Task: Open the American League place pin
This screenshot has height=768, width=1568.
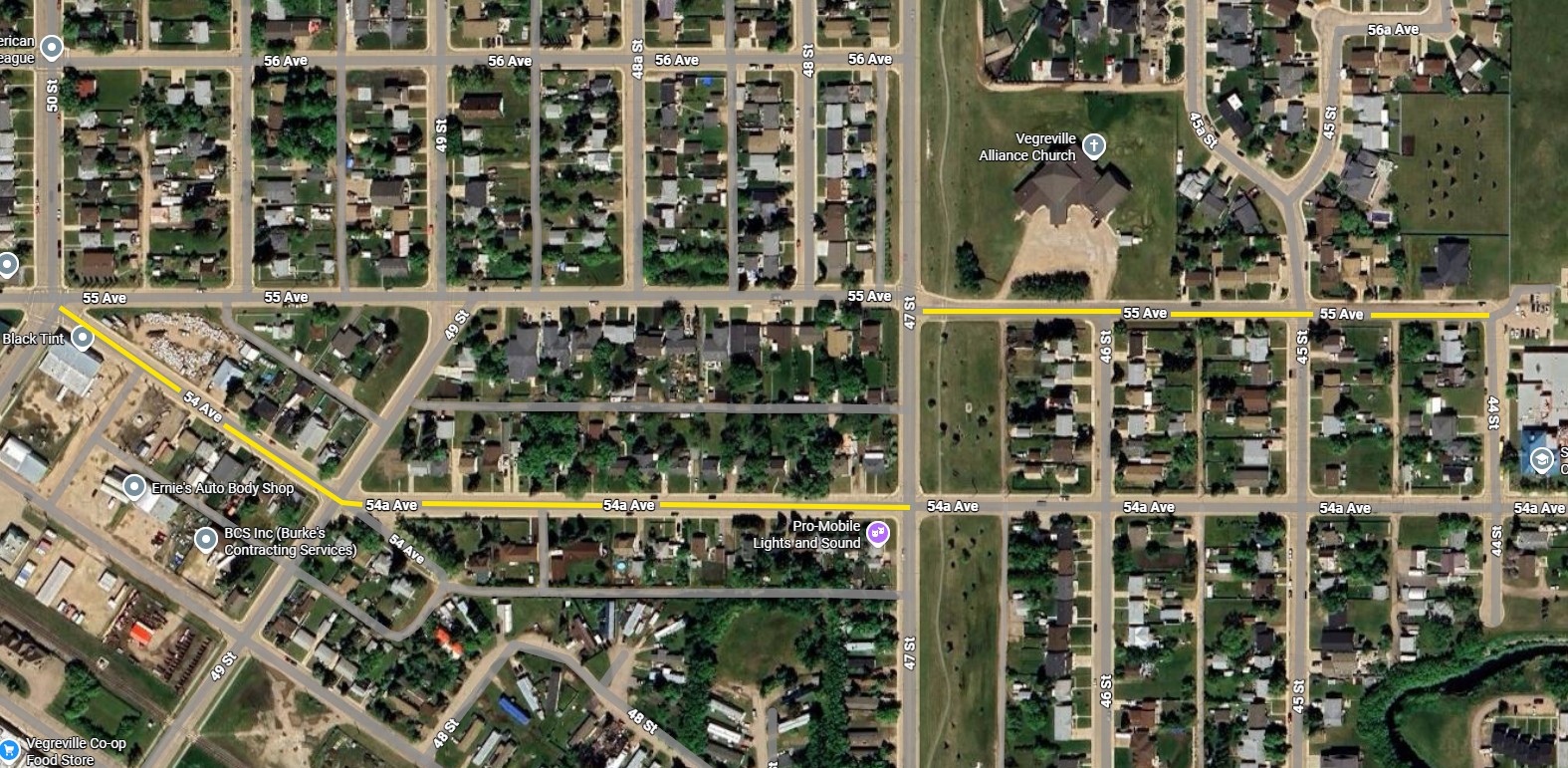Action: pyautogui.click(x=51, y=47)
